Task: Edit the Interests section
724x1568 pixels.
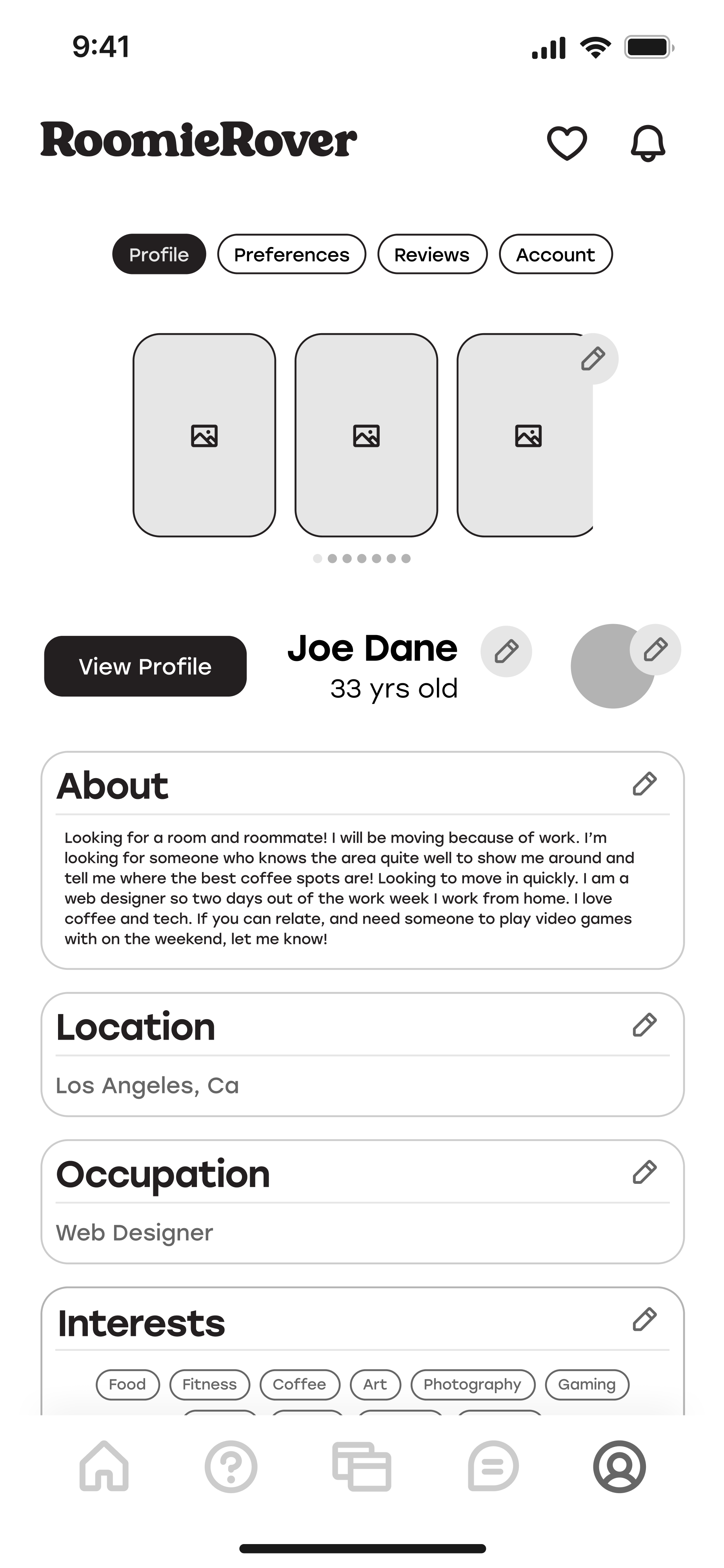Action: (644, 1319)
